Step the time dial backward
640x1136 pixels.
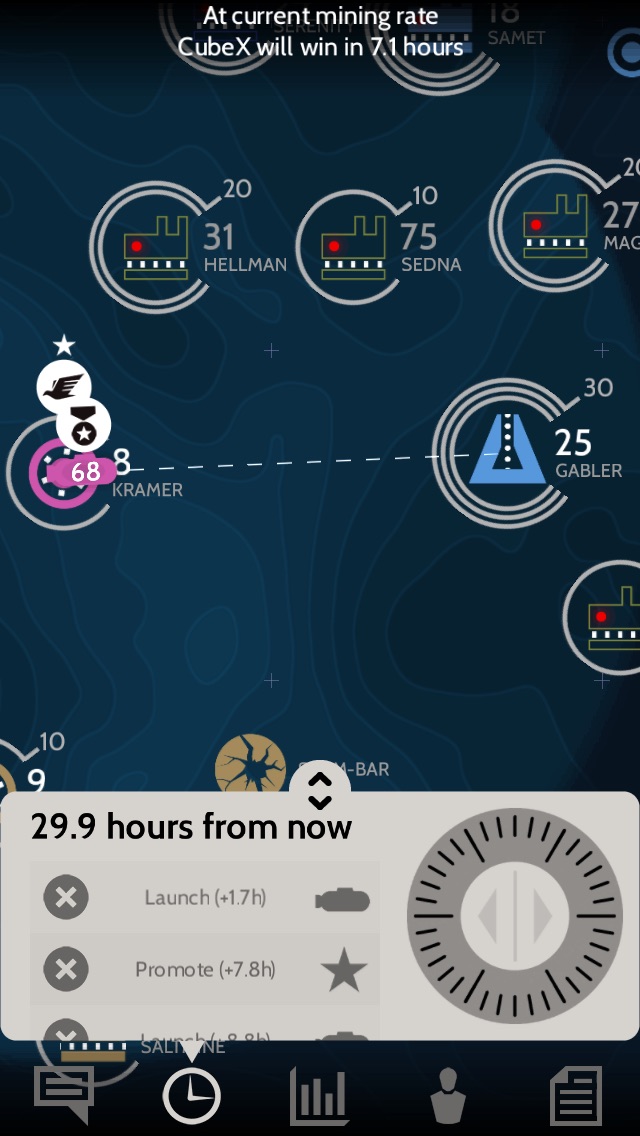point(487,915)
